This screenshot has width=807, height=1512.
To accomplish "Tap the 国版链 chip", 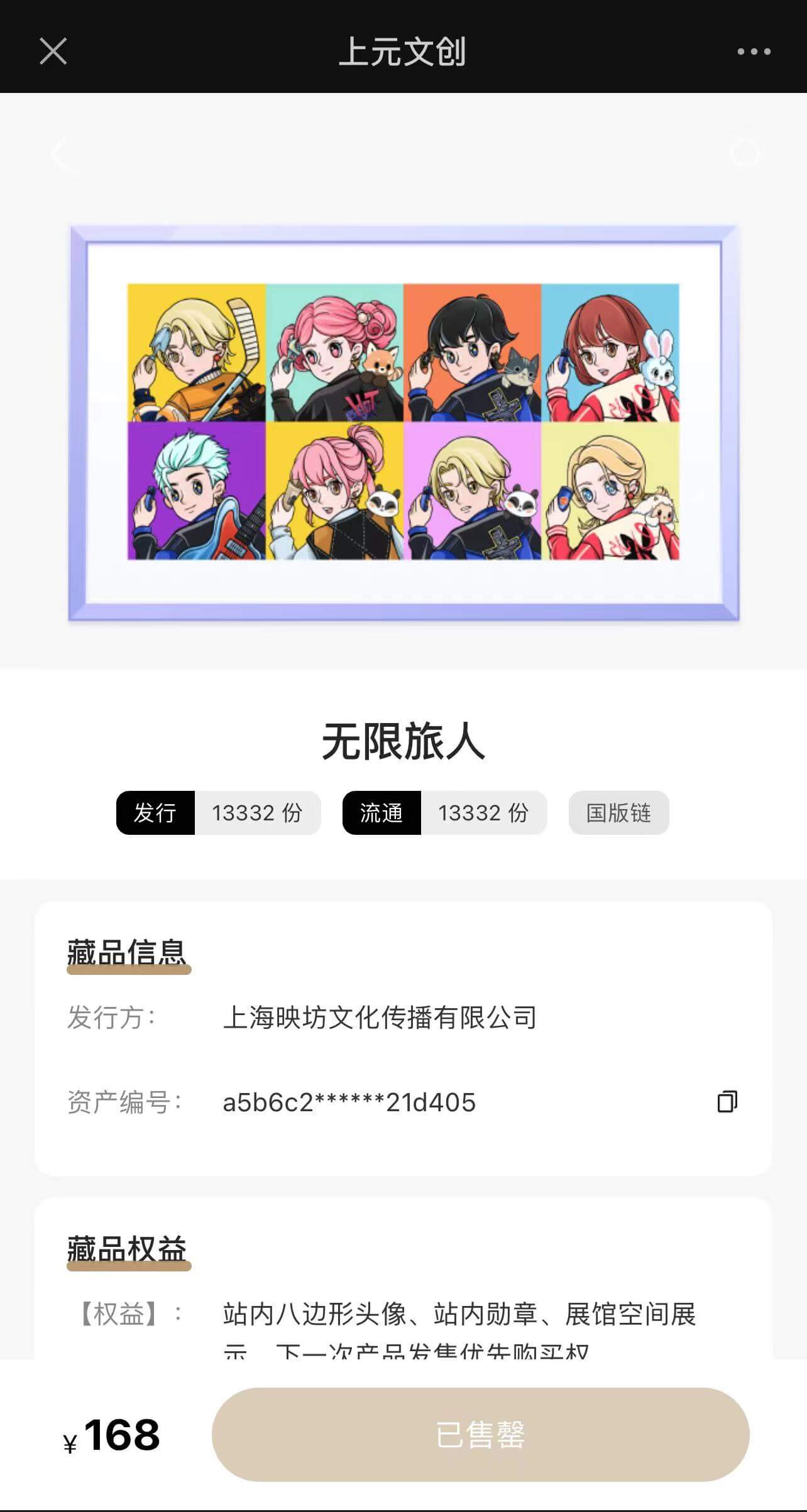I will 618,813.
